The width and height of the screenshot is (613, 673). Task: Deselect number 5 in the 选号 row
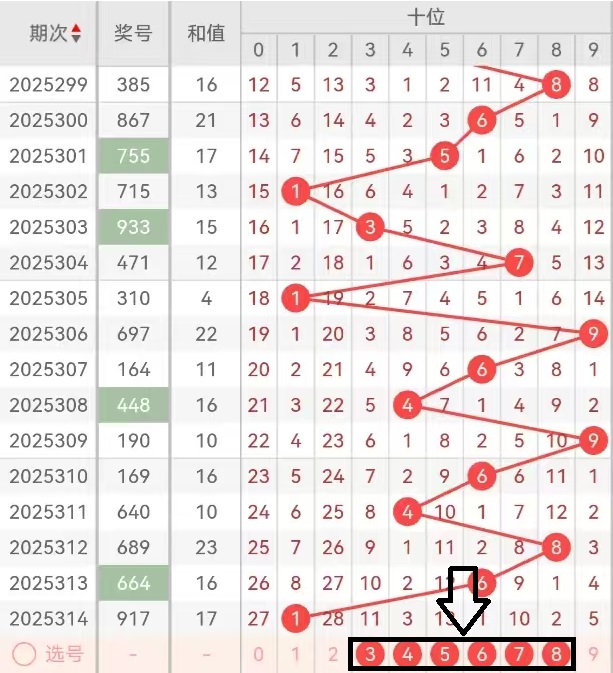click(445, 655)
